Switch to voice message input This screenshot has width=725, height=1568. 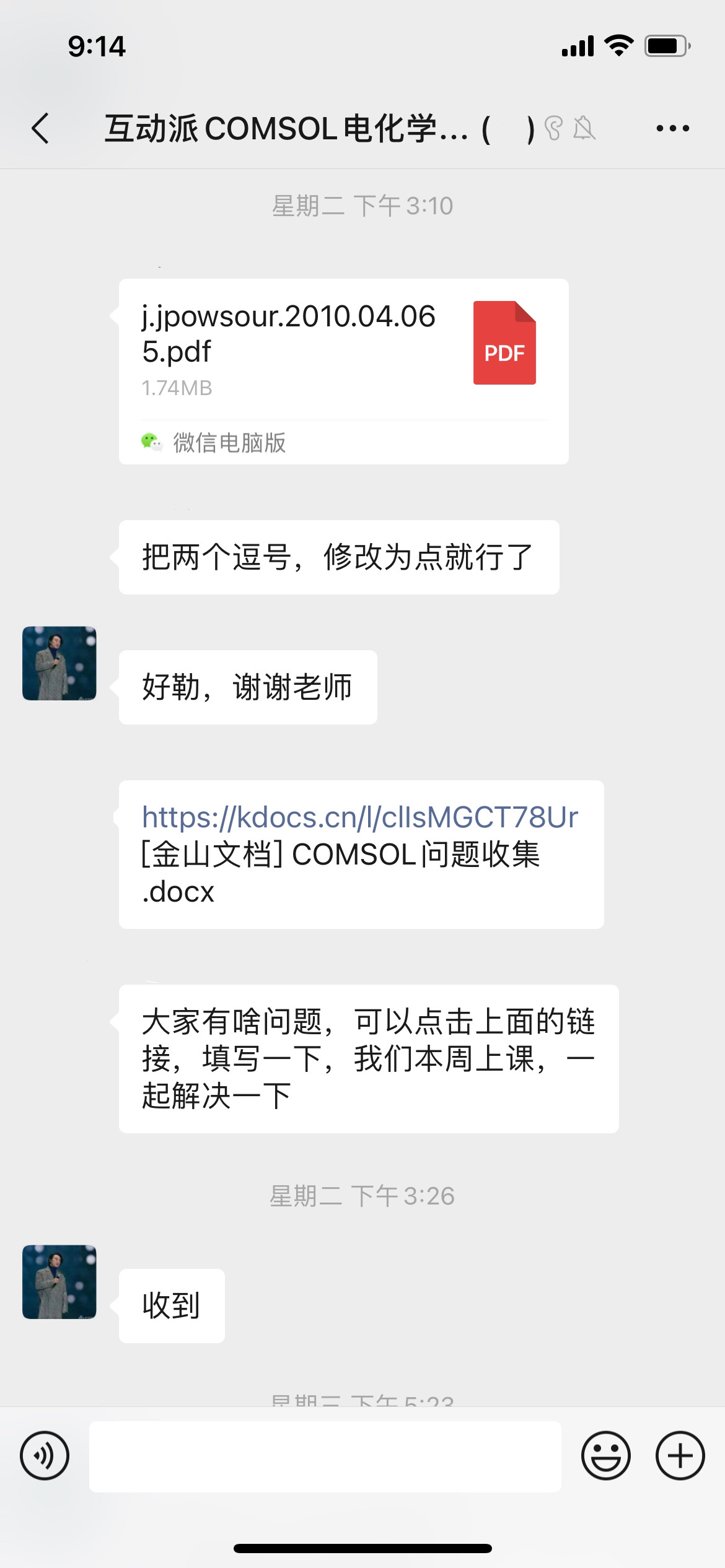coord(45,1455)
